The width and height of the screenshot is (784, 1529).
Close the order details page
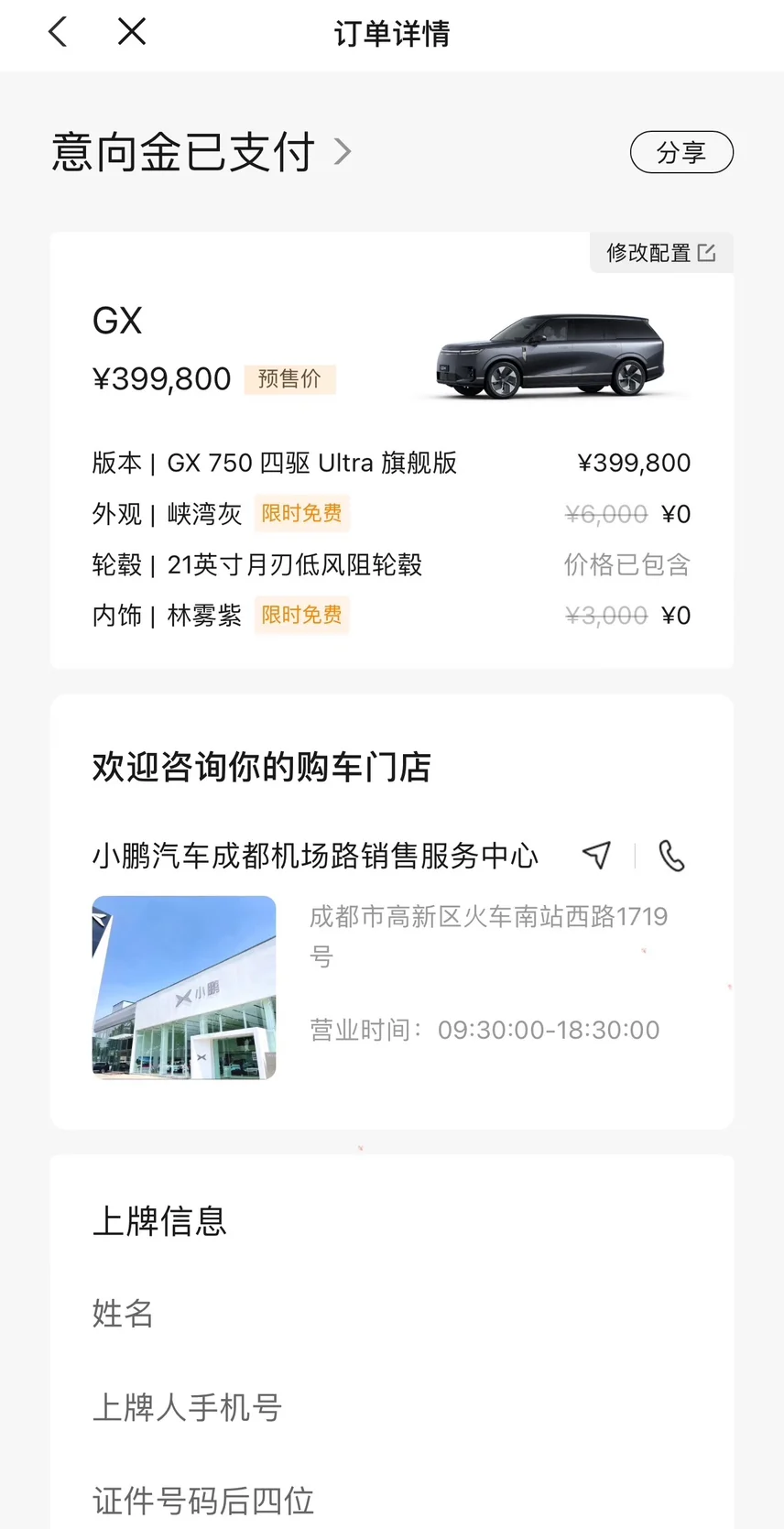tap(132, 32)
